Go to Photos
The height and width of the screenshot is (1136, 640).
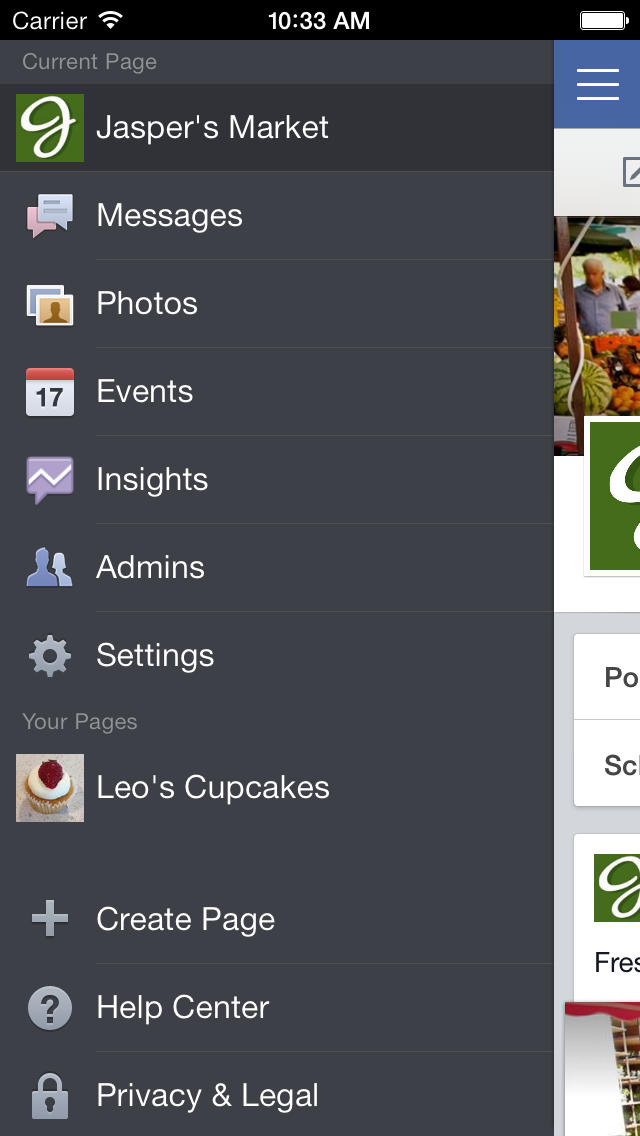[147, 304]
